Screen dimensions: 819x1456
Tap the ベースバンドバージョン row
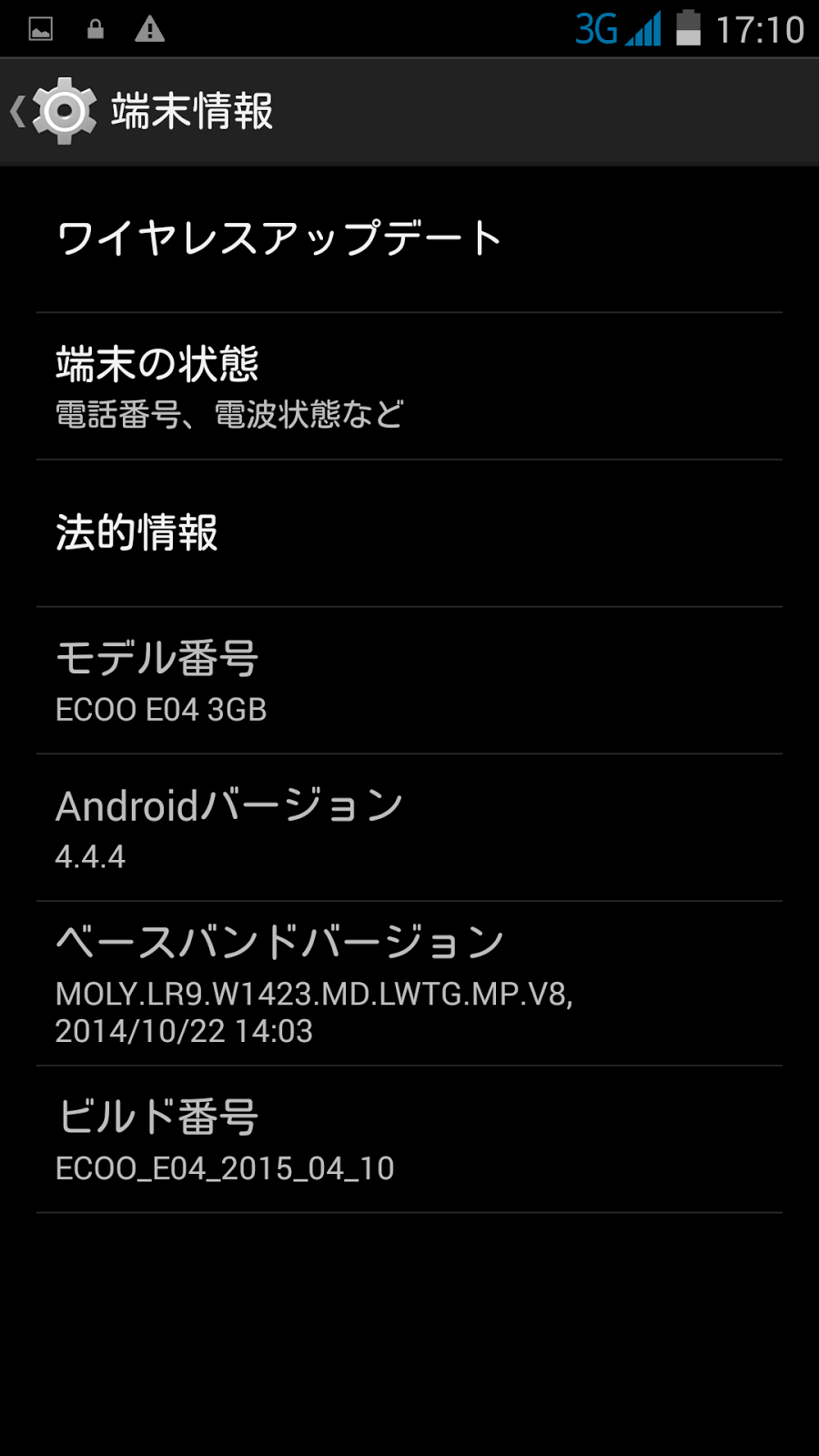click(x=409, y=984)
